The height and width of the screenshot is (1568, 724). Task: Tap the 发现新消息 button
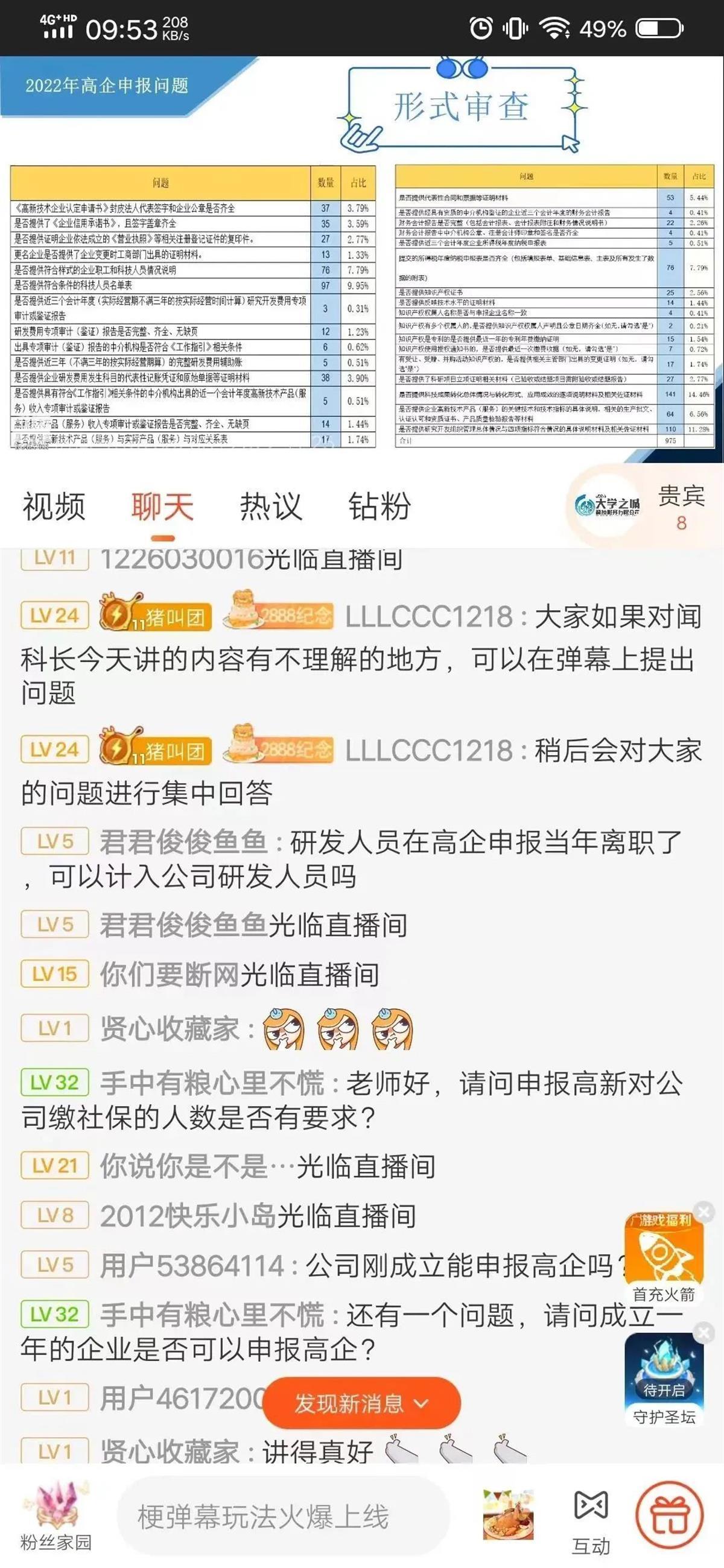pos(361,1403)
